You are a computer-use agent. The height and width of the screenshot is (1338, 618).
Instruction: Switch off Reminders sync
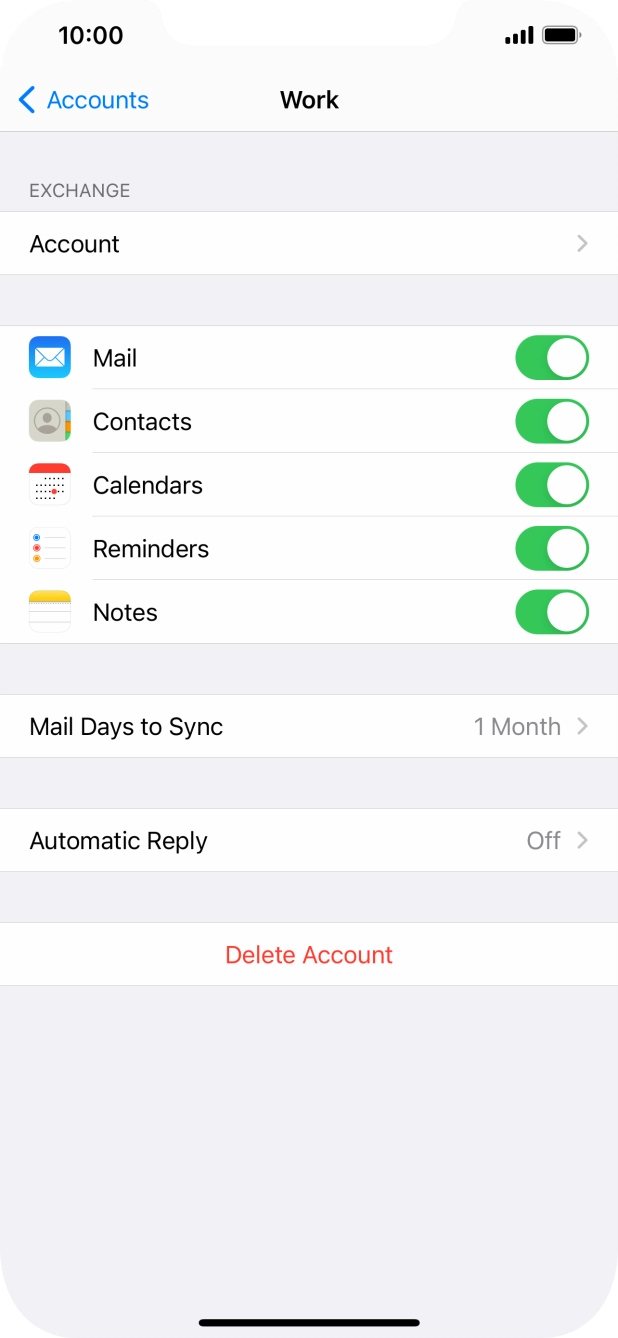(551, 549)
